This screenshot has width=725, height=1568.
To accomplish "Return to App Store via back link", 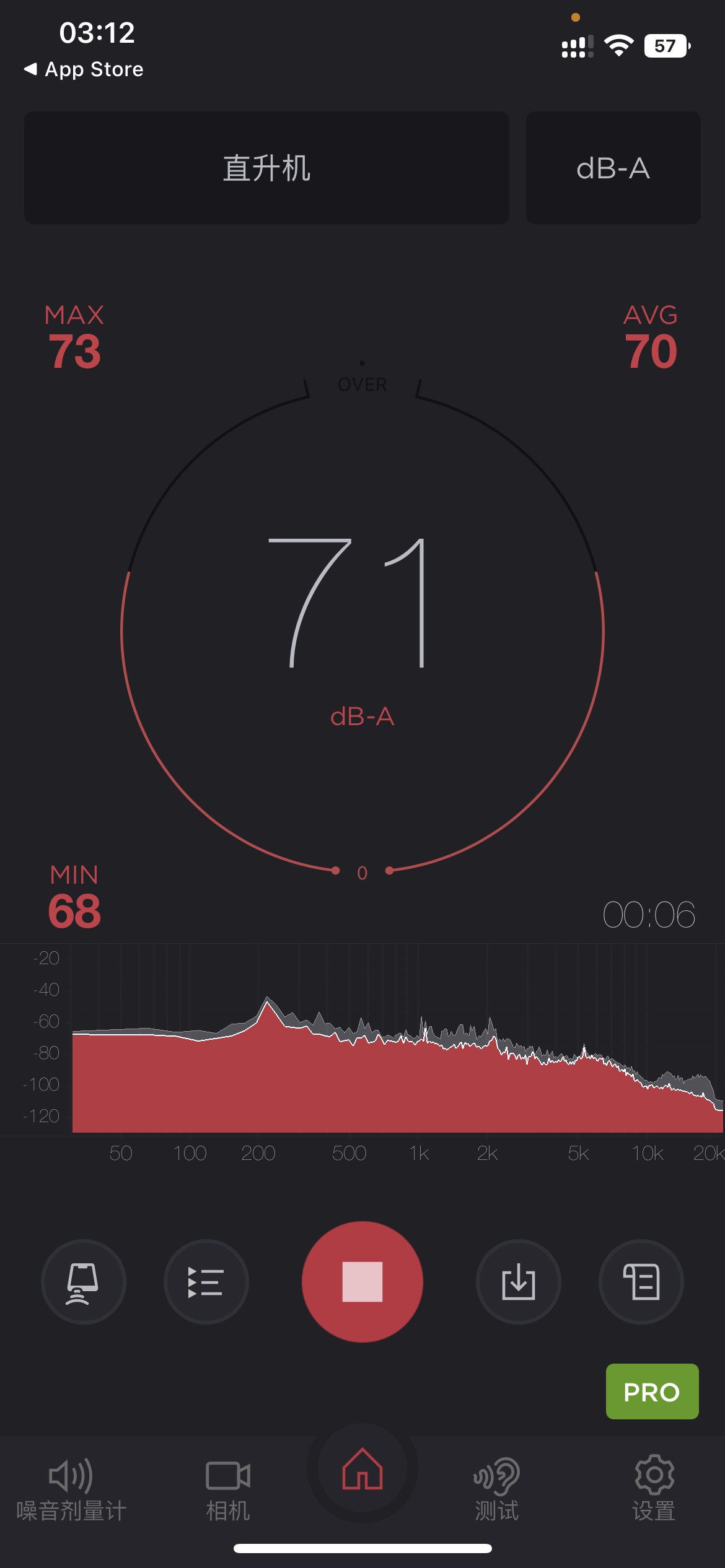I will [84, 69].
